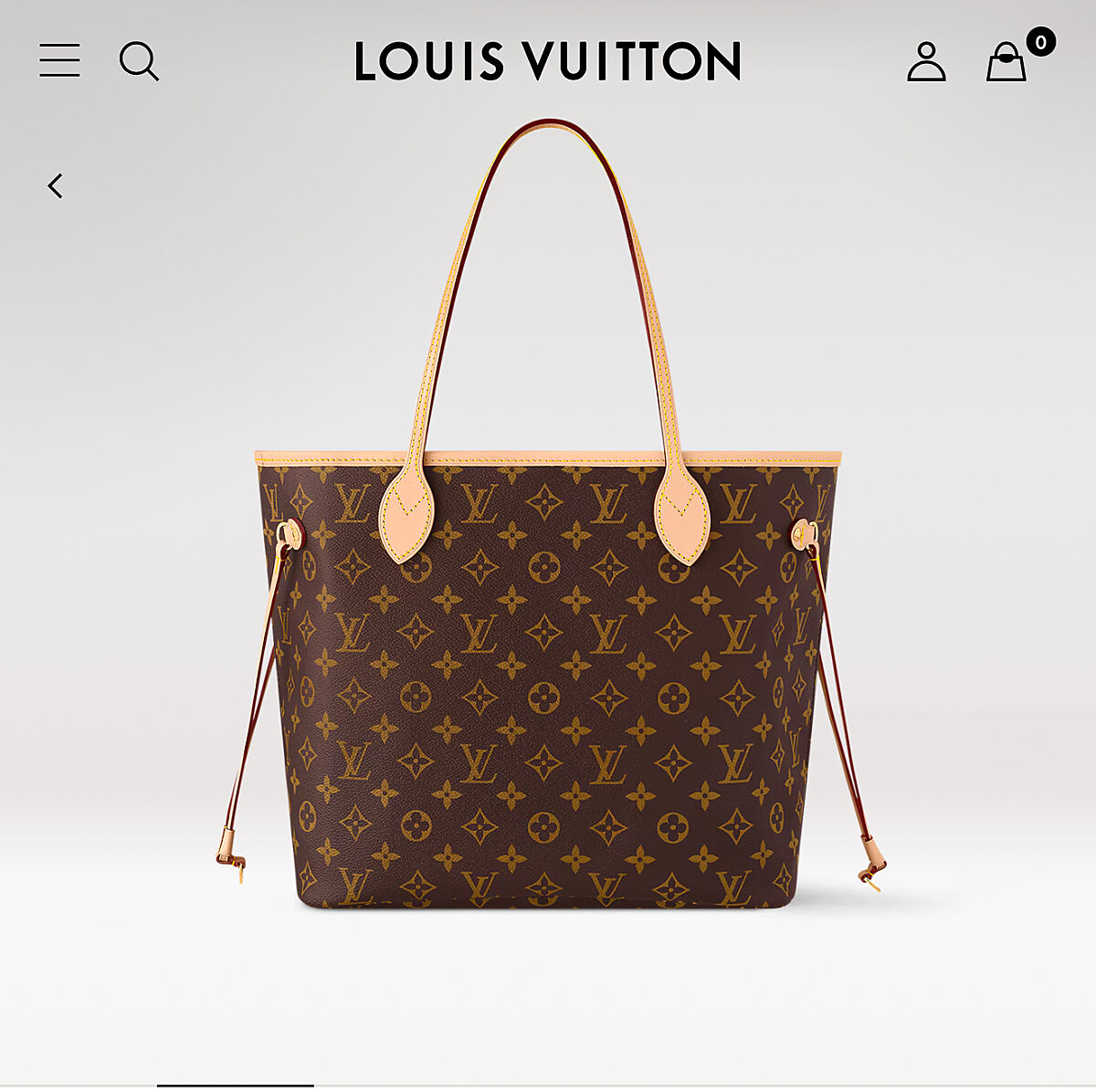Image resolution: width=1096 pixels, height=1092 pixels.
Task: Go to the account profile
Action: [926, 61]
